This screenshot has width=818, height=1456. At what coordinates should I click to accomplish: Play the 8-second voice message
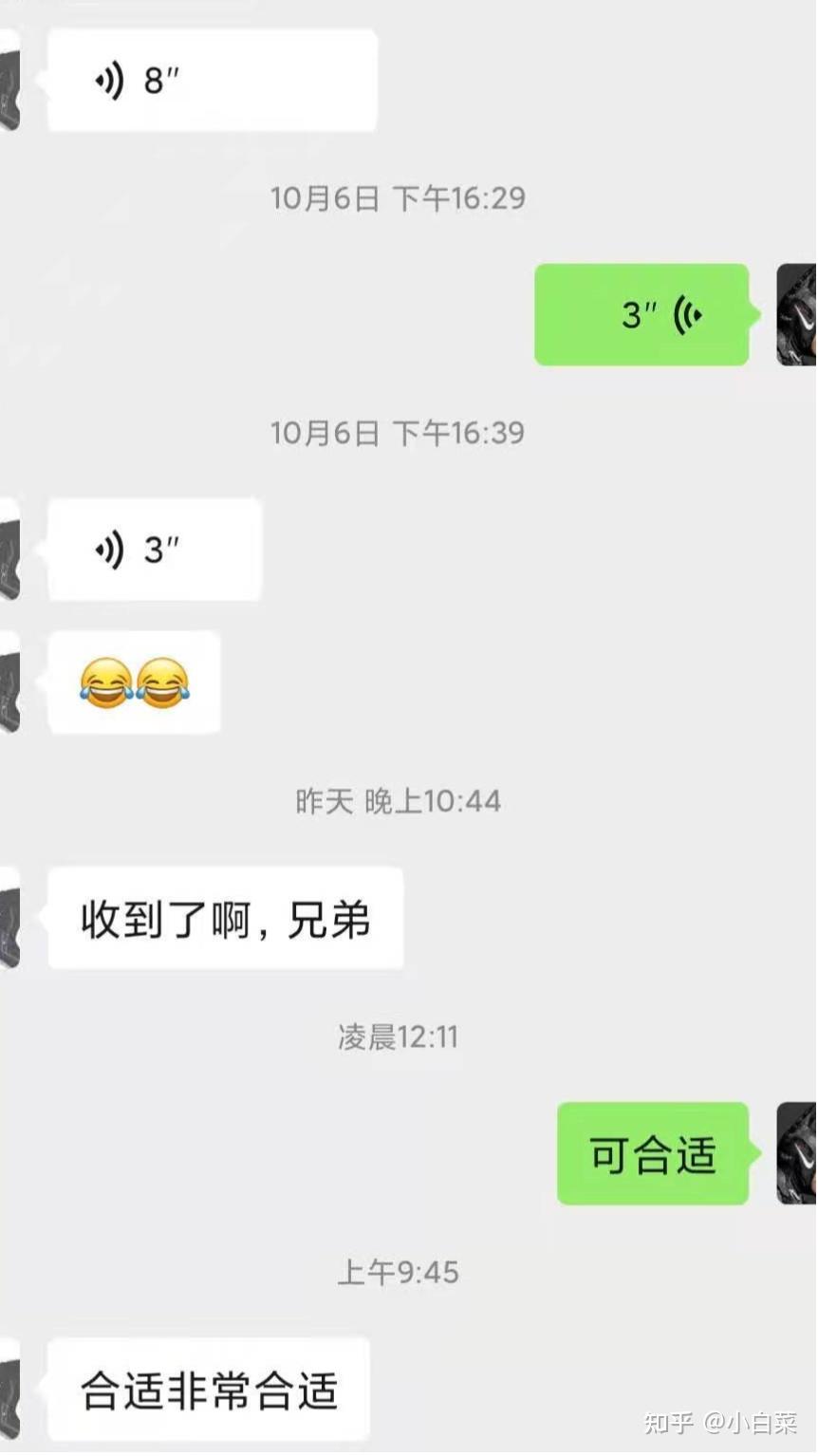coord(211,82)
